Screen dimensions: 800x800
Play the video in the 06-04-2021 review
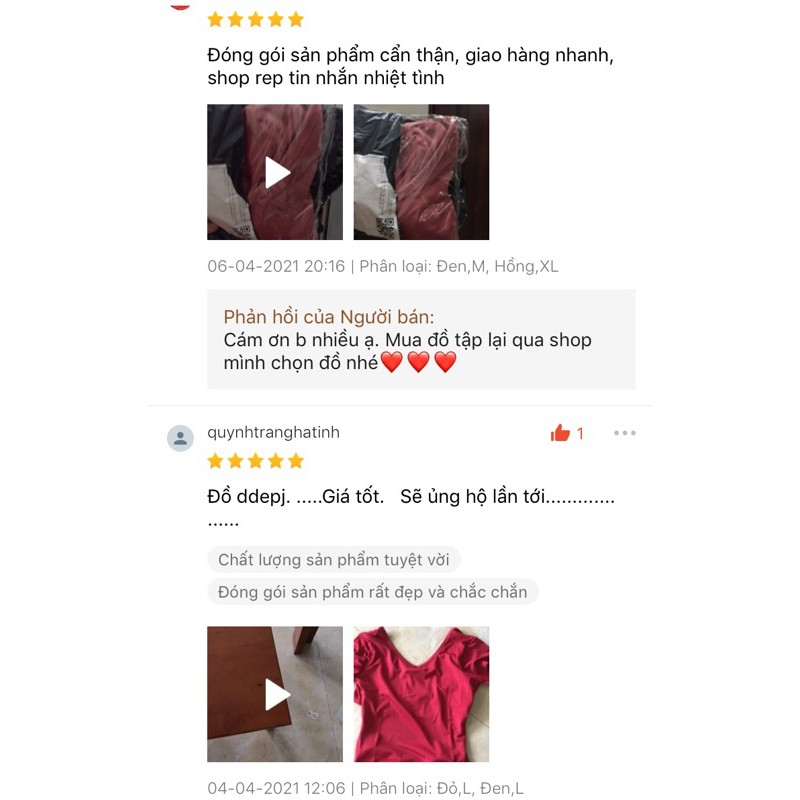point(275,172)
